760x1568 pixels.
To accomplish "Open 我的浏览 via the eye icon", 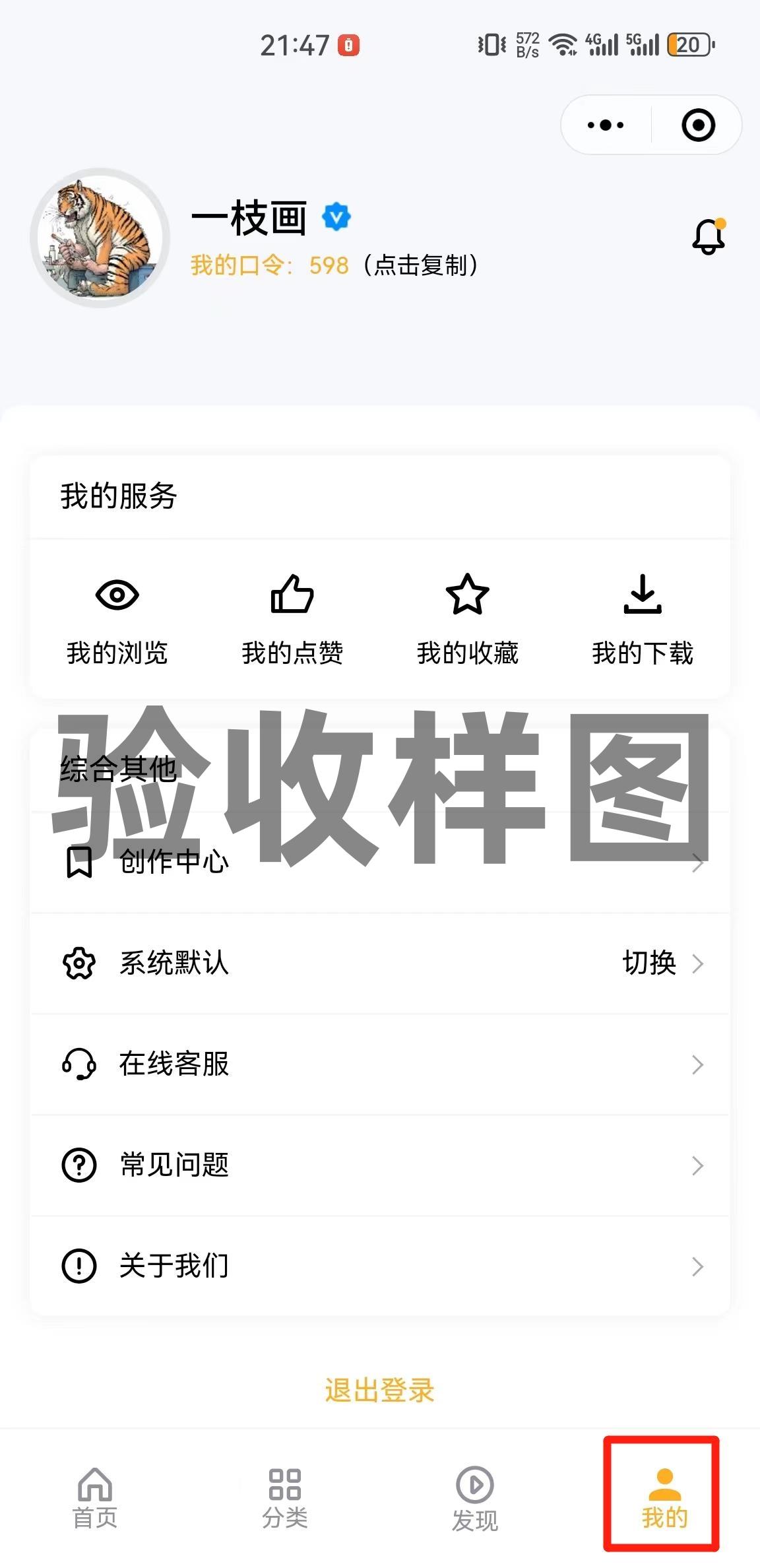I will point(117,595).
